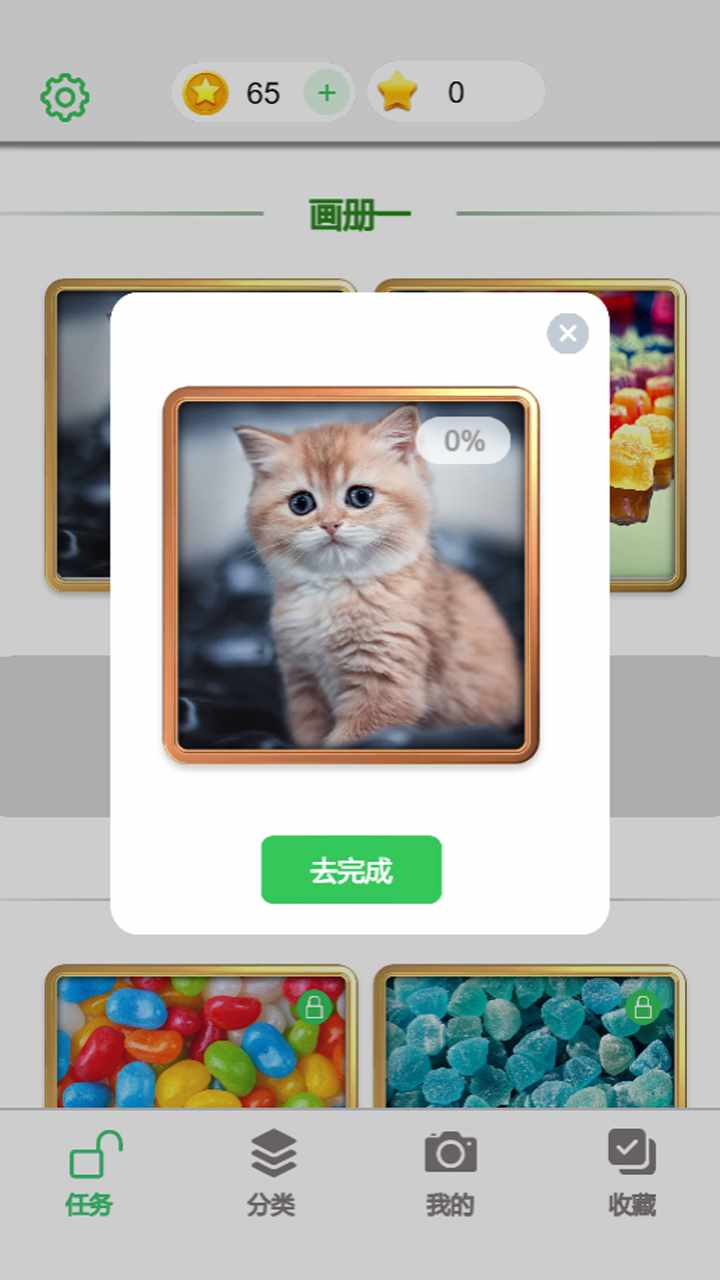
Task: Open the kitten picture in the popup
Action: [351, 575]
